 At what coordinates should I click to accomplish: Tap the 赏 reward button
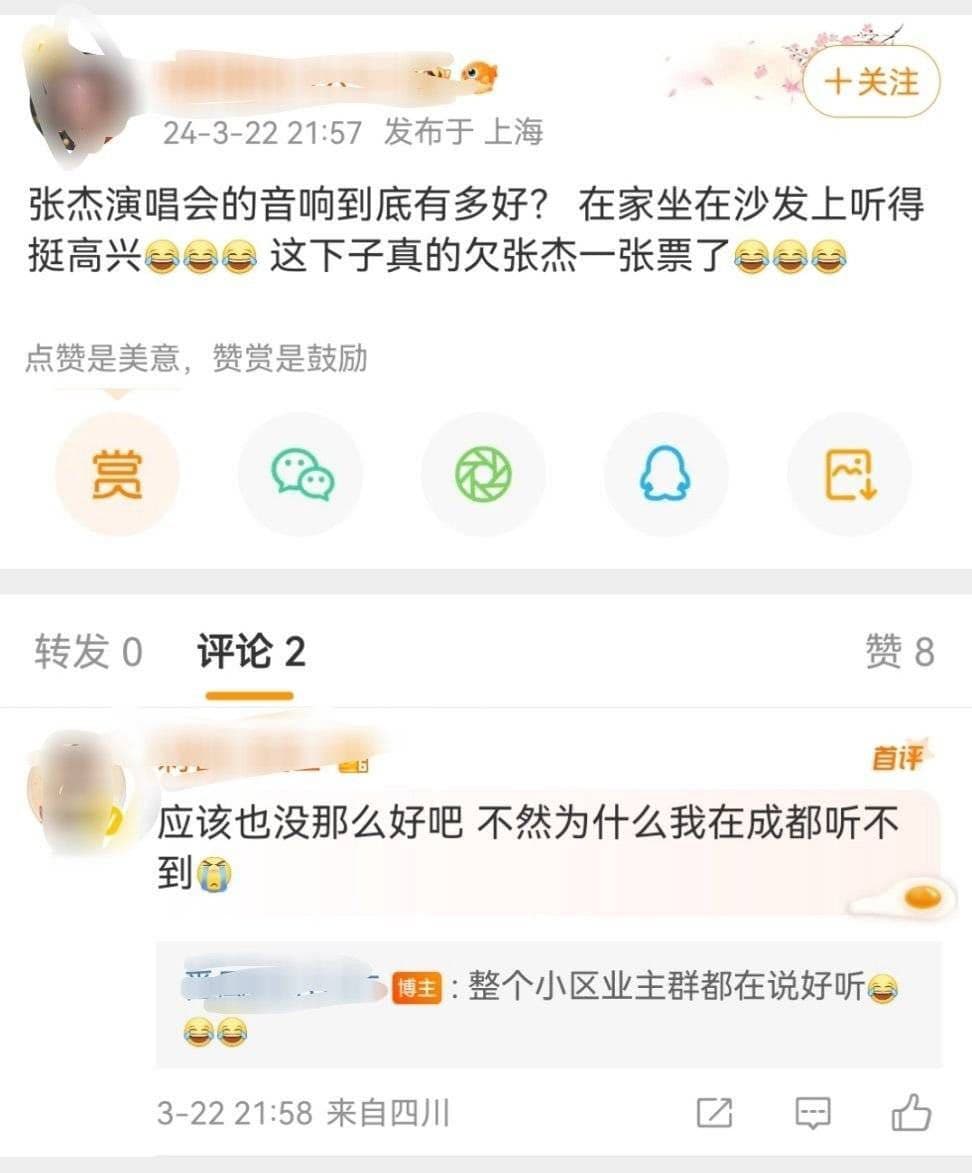(117, 474)
